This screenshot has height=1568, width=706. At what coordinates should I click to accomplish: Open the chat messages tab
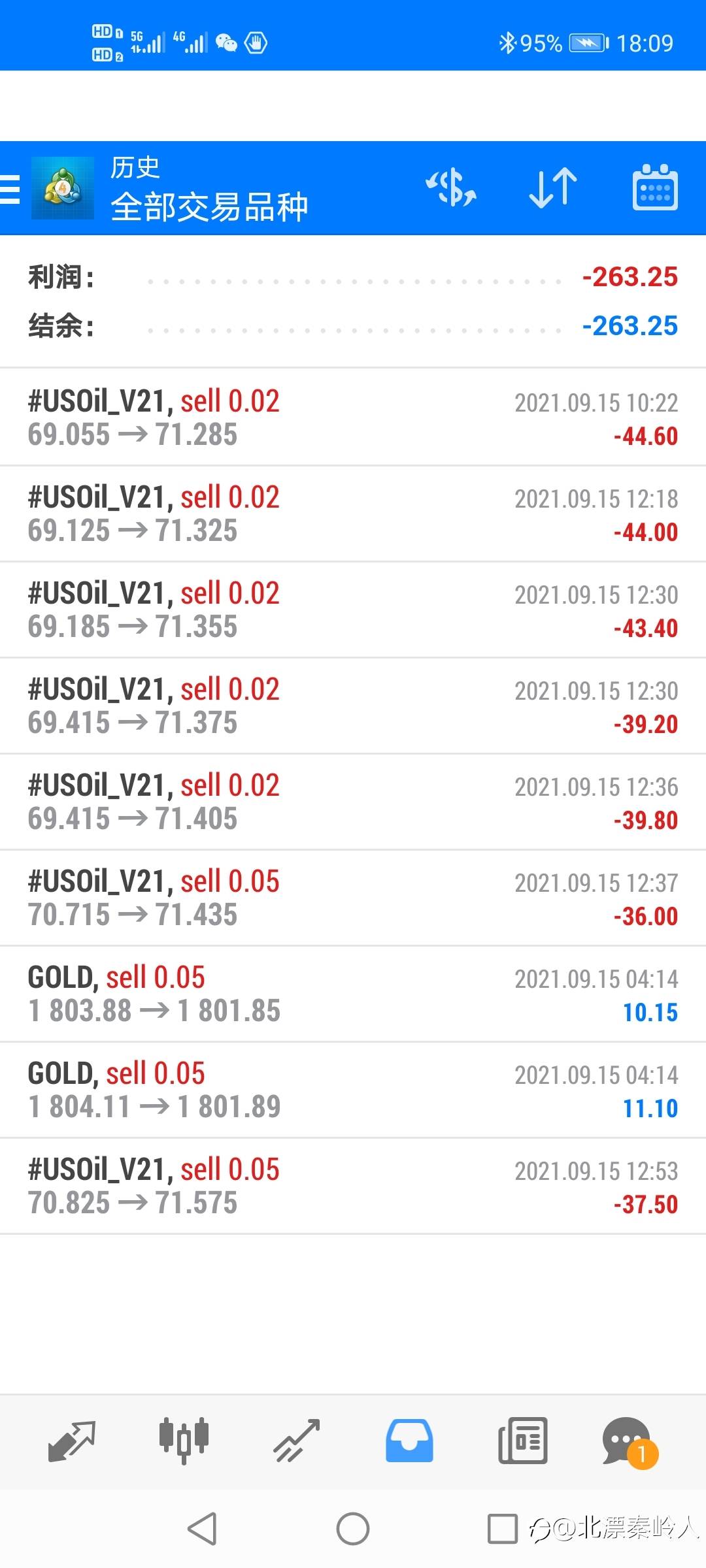click(628, 1441)
